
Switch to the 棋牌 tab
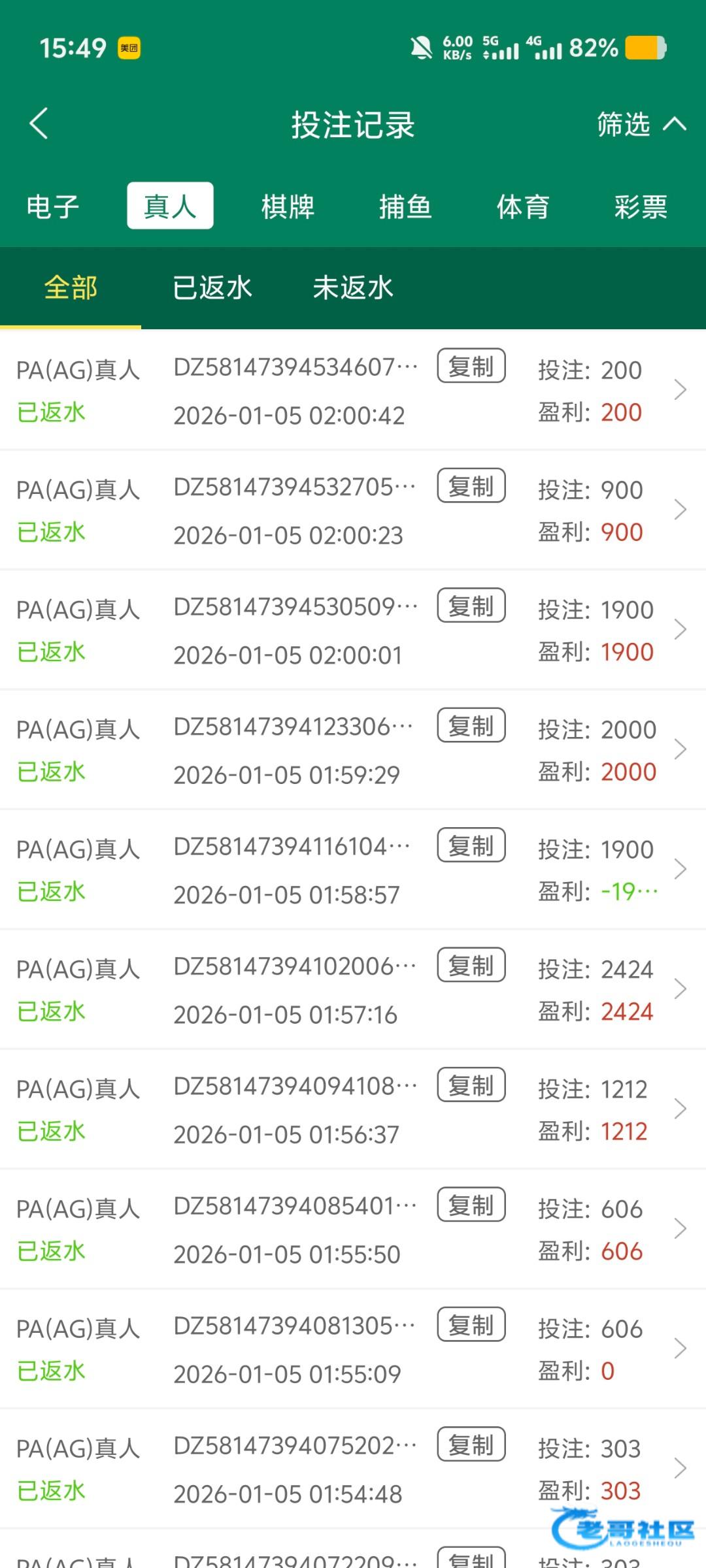click(x=288, y=206)
